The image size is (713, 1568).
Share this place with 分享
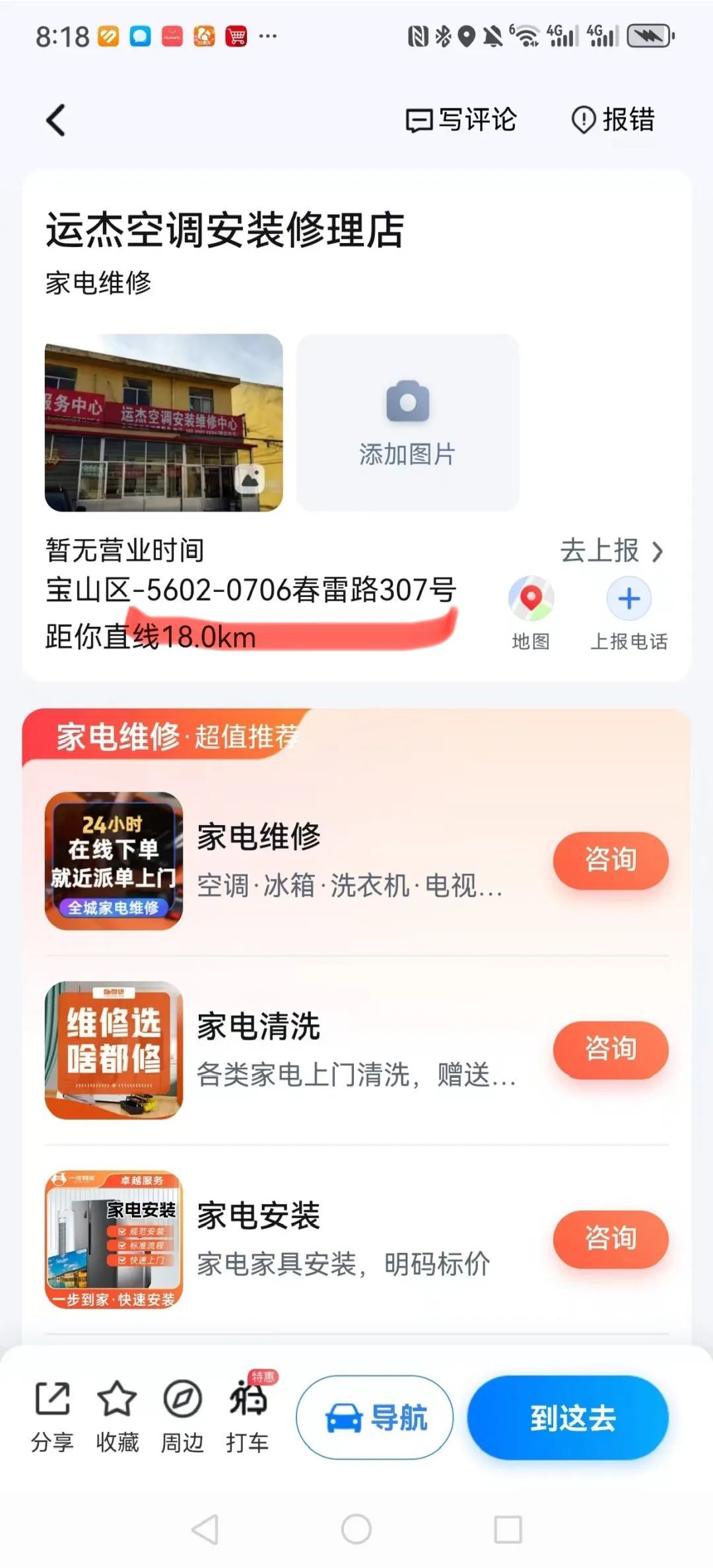pyautogui.click(x=52, y=1416)
